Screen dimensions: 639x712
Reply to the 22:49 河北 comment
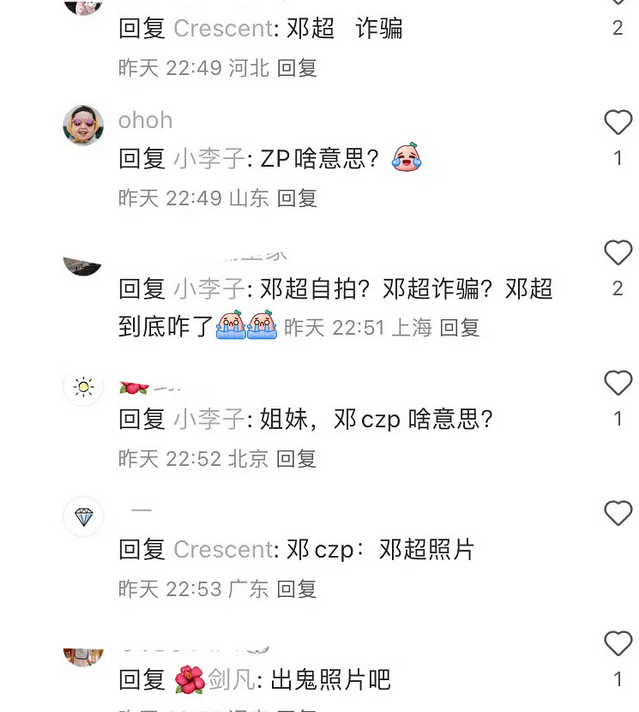pyautogui.click(x=296, y=68)
